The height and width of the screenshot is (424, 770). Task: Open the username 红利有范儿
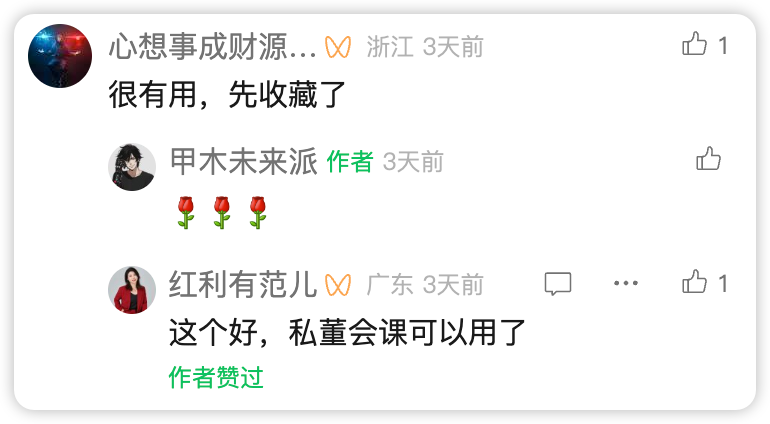point(244,284)
